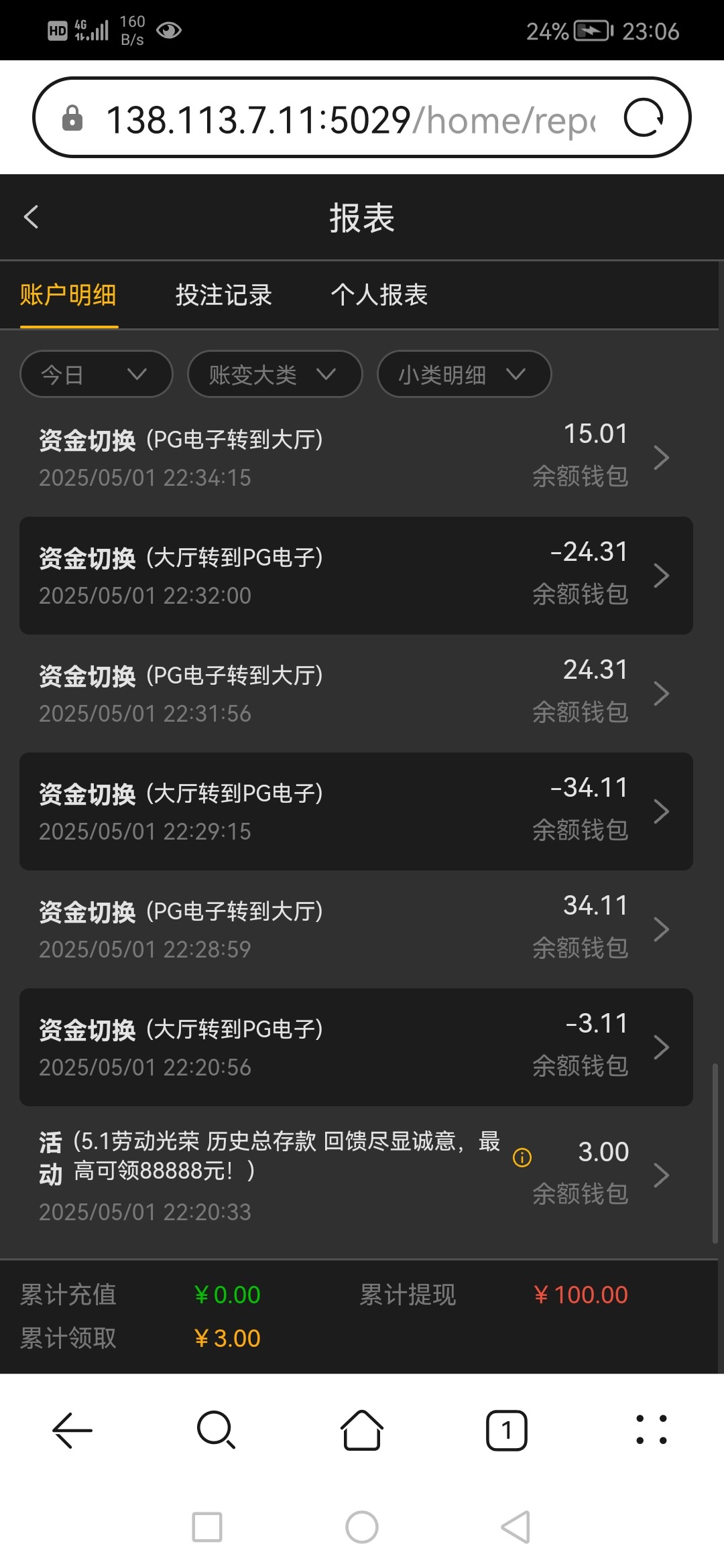Open the 15.01 transfer record at 22:34:15
724x1568 pixels.
coord(355,458)
